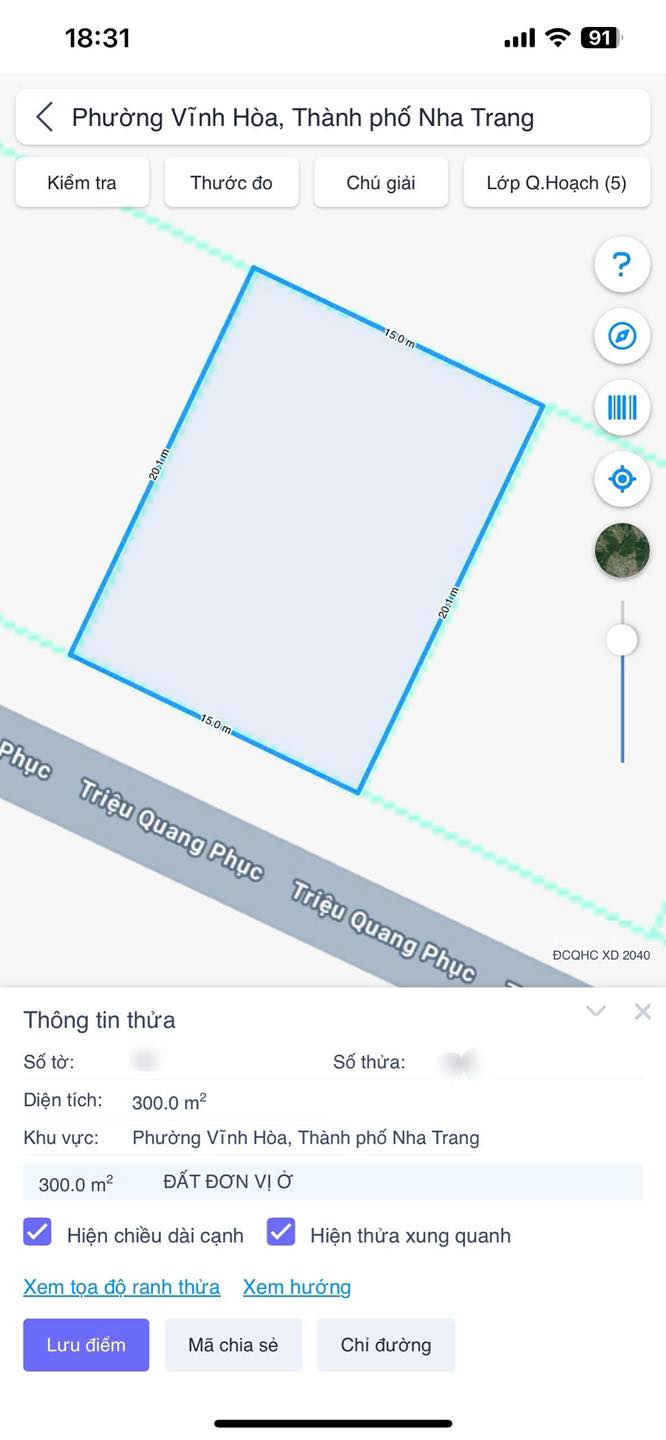Go back using the header arrow
Viewport: 666px width, 1440px height.
tap(44, 117)
